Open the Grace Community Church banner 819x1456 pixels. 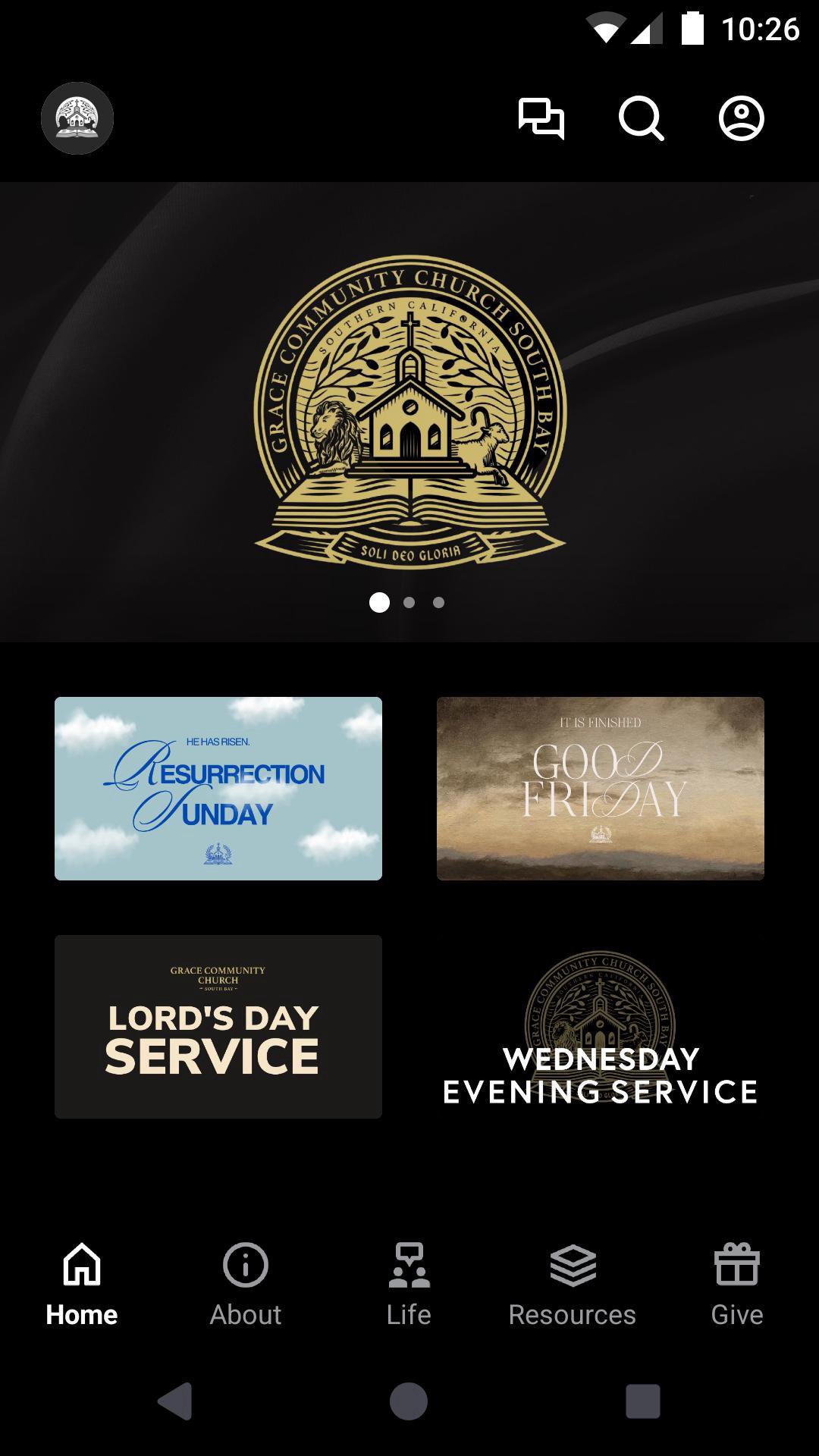click(x=409, y=411)
